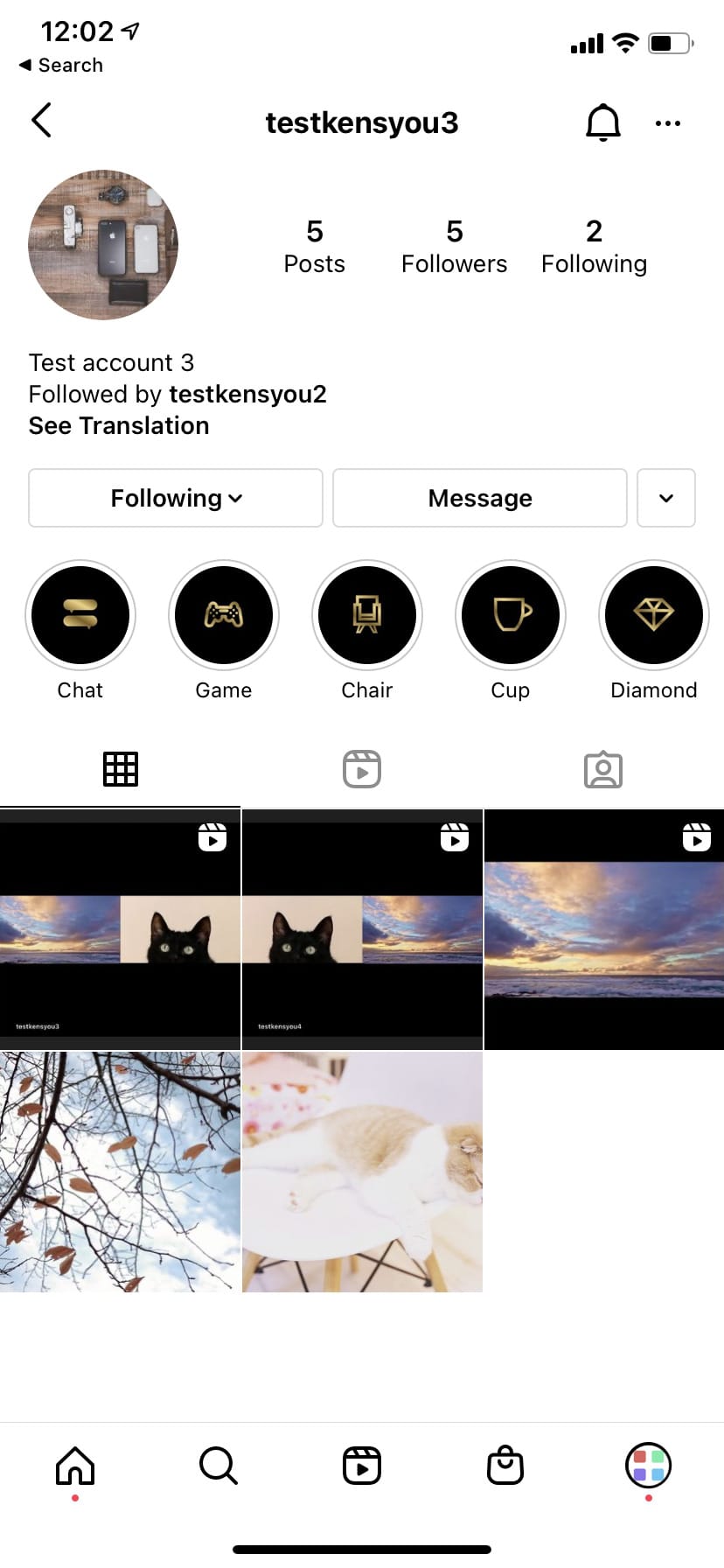This screenshot has height=1568, width=724.
Task: Open the notifications bell for testkensyou3
Action: click(602, 122)
